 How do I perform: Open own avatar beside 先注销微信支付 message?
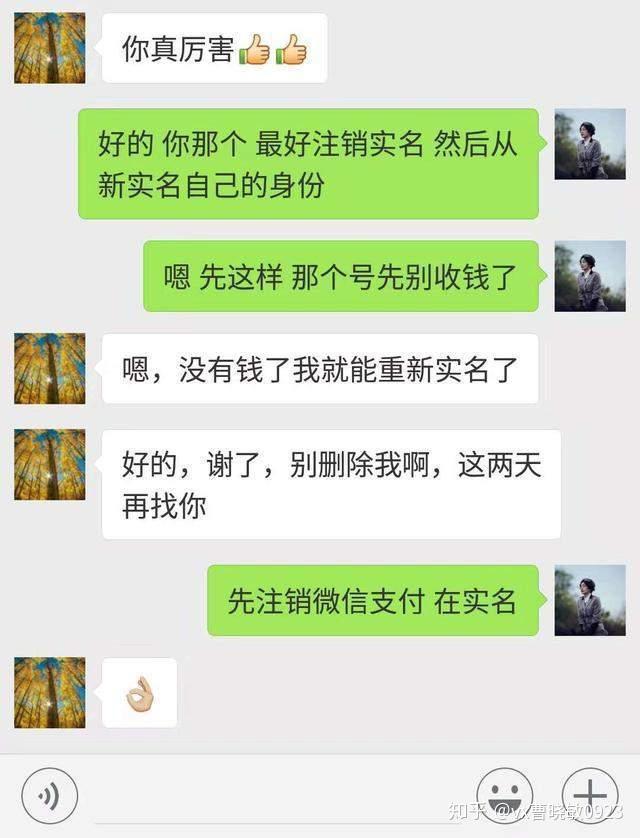coord(590,600)
